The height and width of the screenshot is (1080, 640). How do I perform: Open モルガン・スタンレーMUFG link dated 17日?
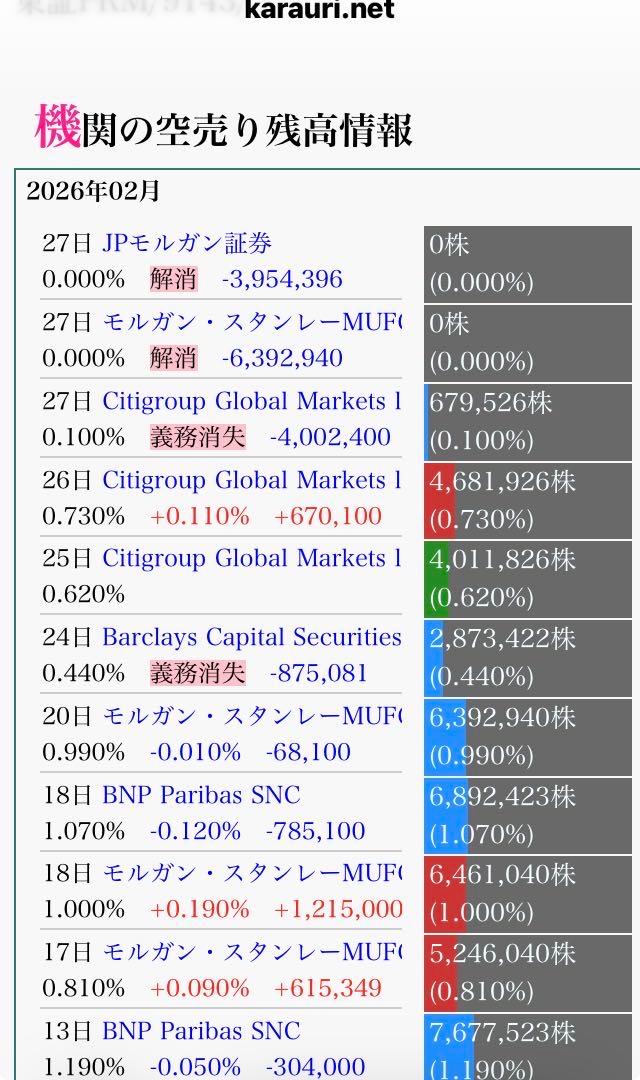[x=251, y=953]
